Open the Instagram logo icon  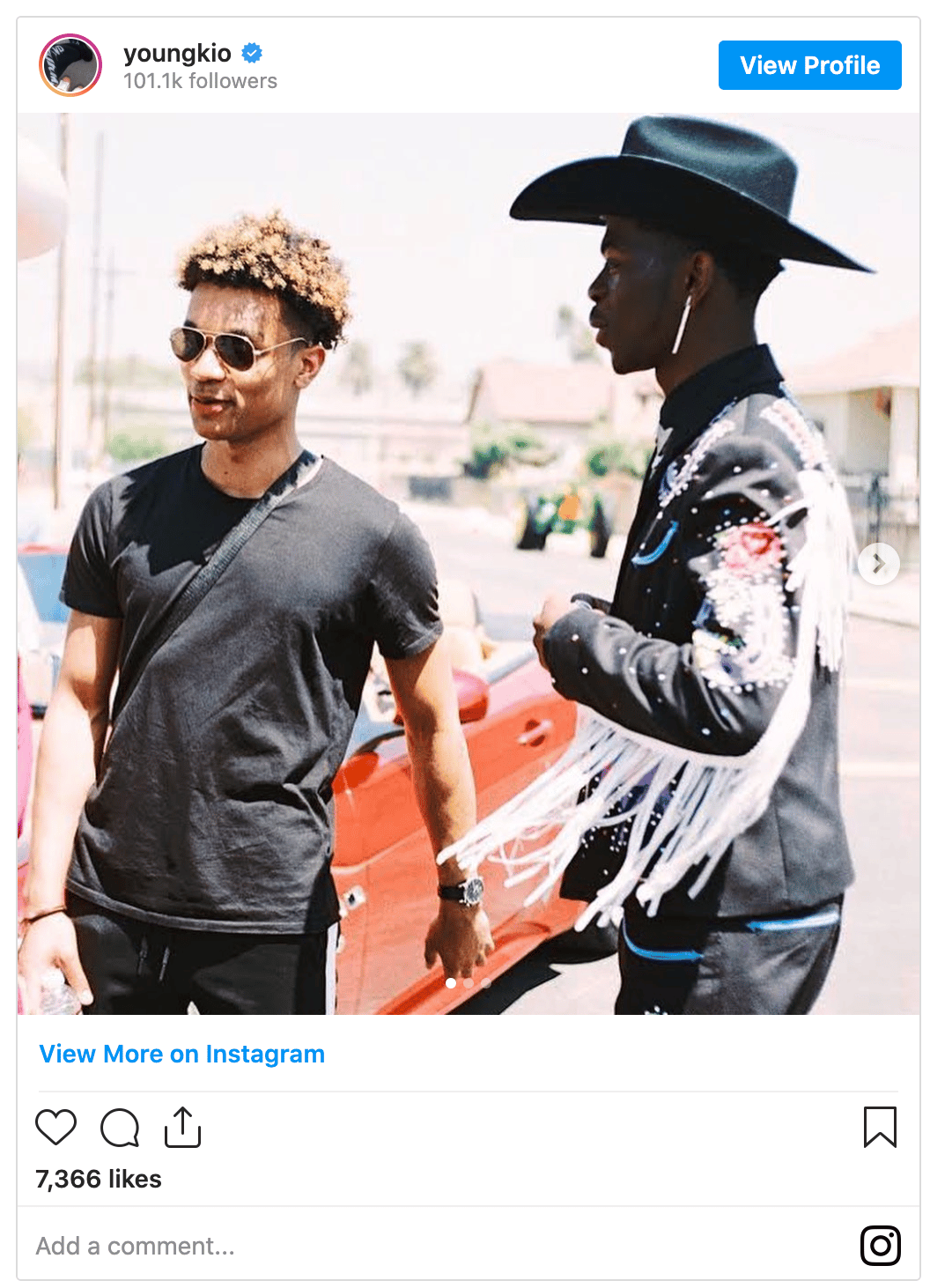(x=880, y=1246)
